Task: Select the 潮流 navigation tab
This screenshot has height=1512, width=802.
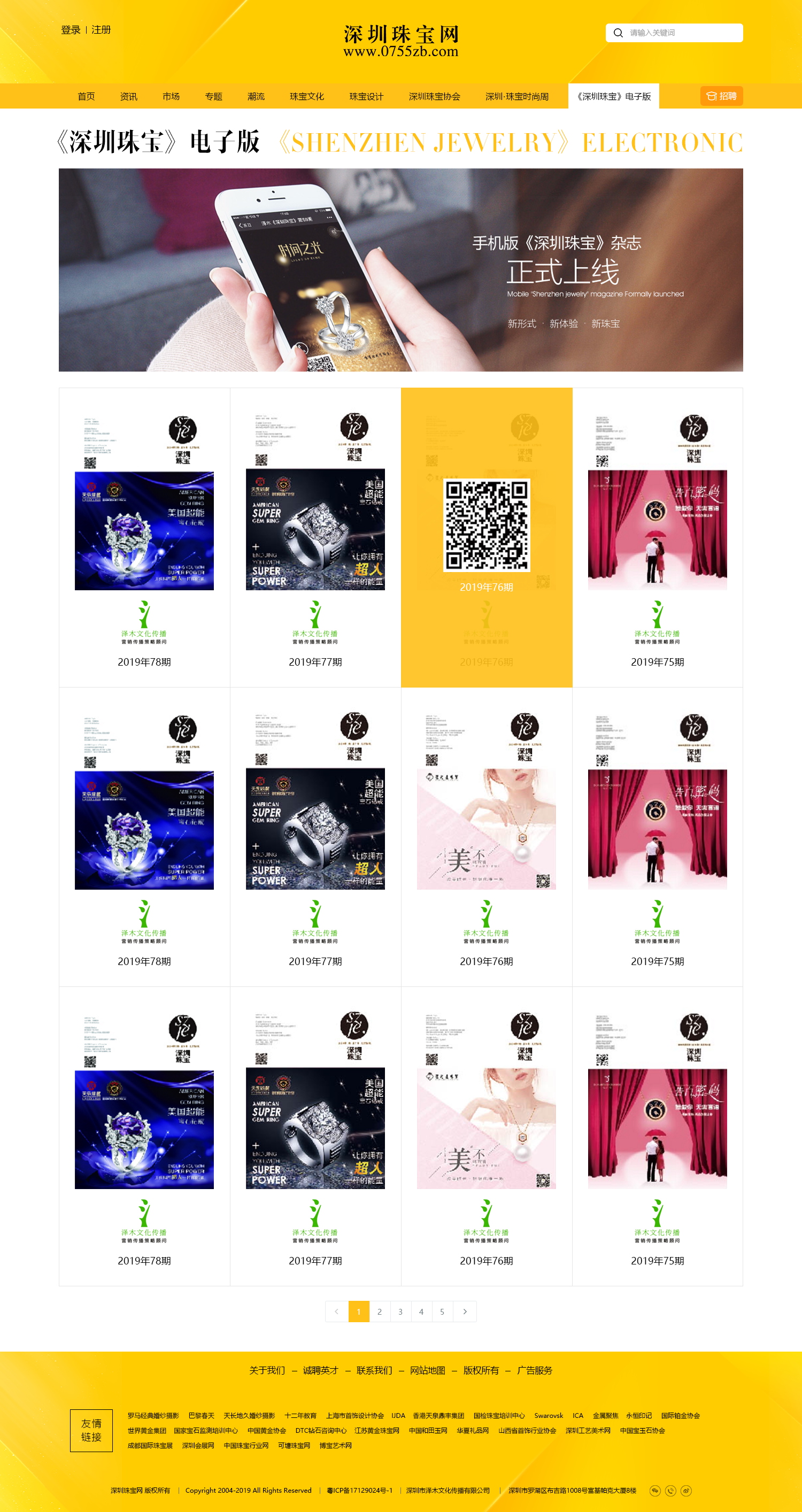Action: pos(256,96)
